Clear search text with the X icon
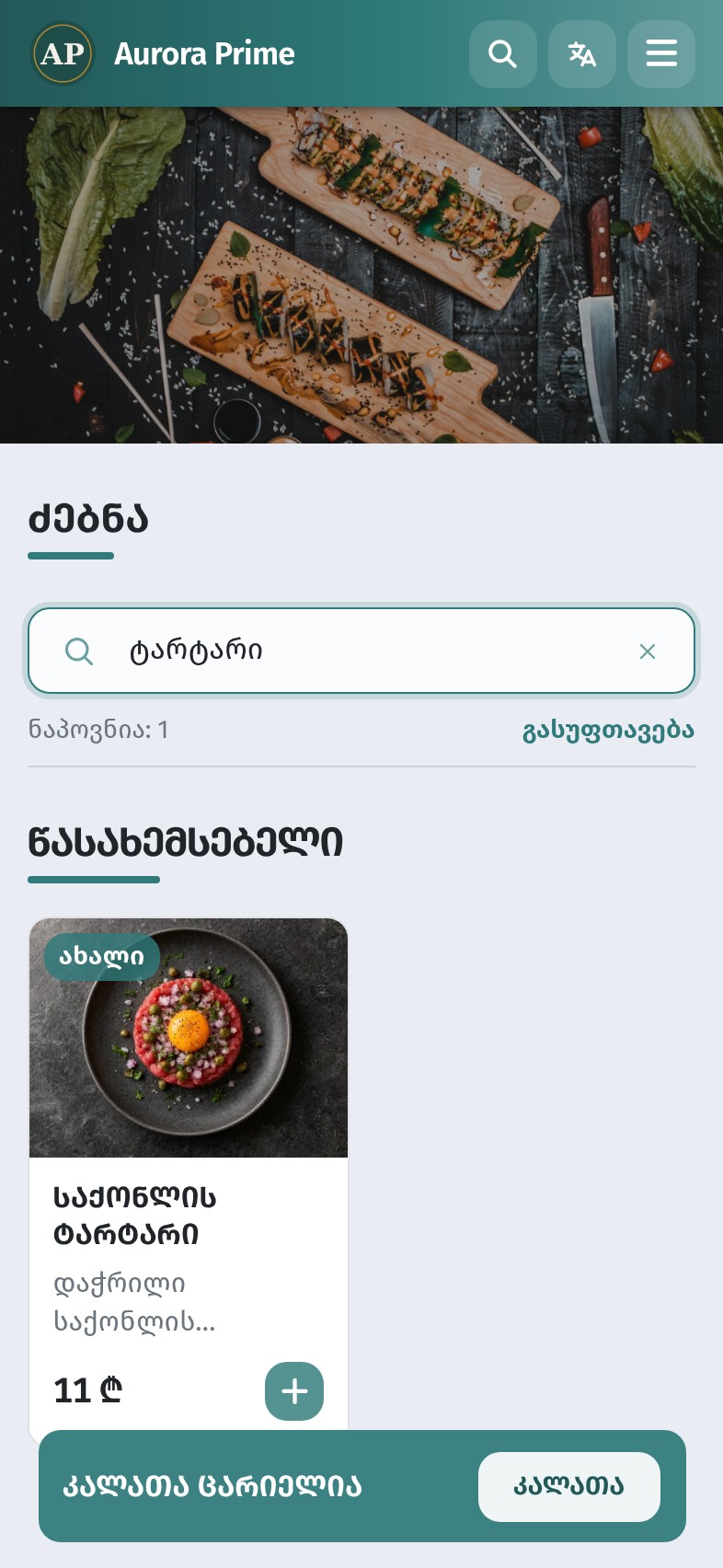 [x=648, y=651]
